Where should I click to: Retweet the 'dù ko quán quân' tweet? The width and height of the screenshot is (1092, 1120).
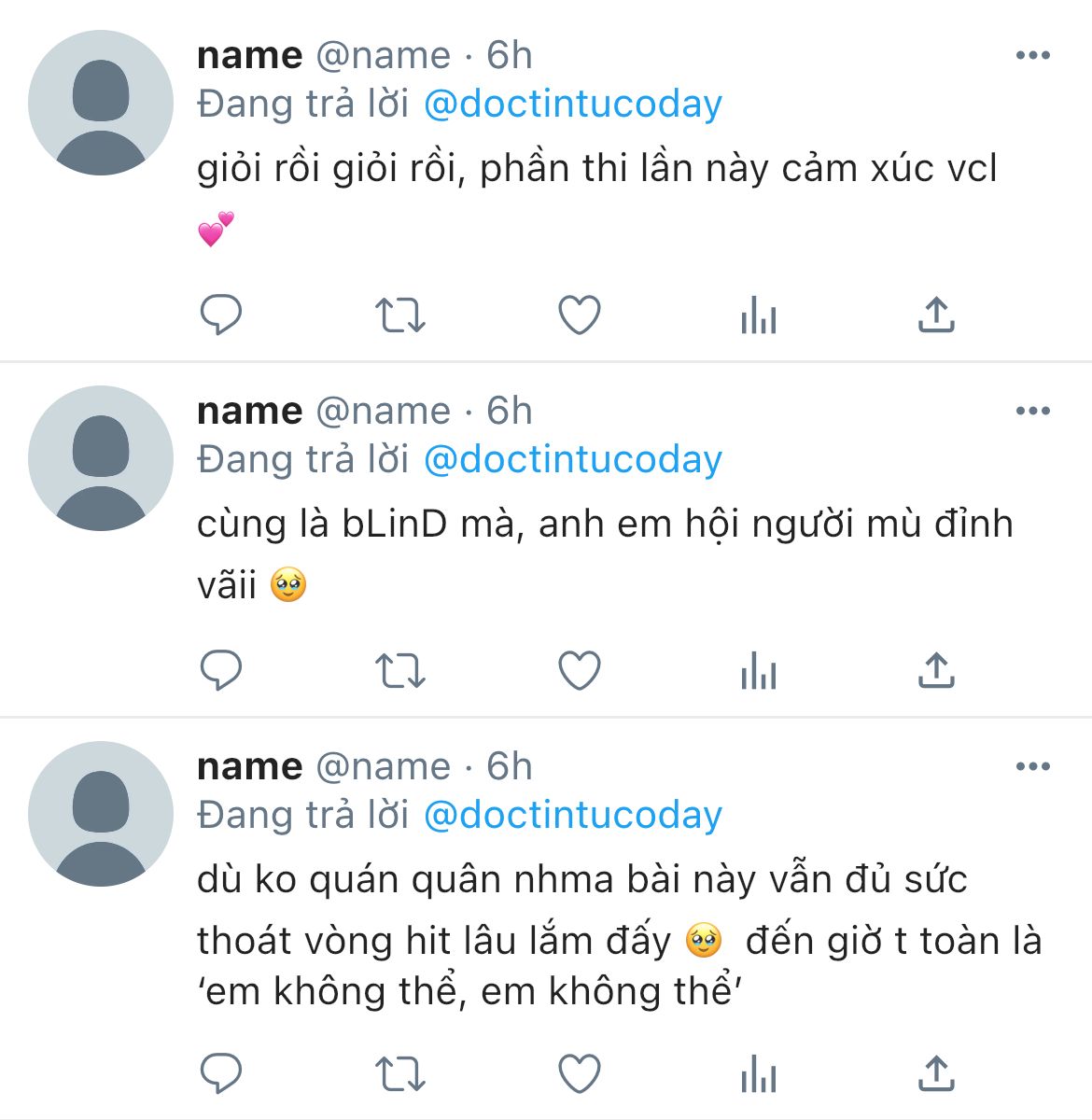tap(399, 1073)
